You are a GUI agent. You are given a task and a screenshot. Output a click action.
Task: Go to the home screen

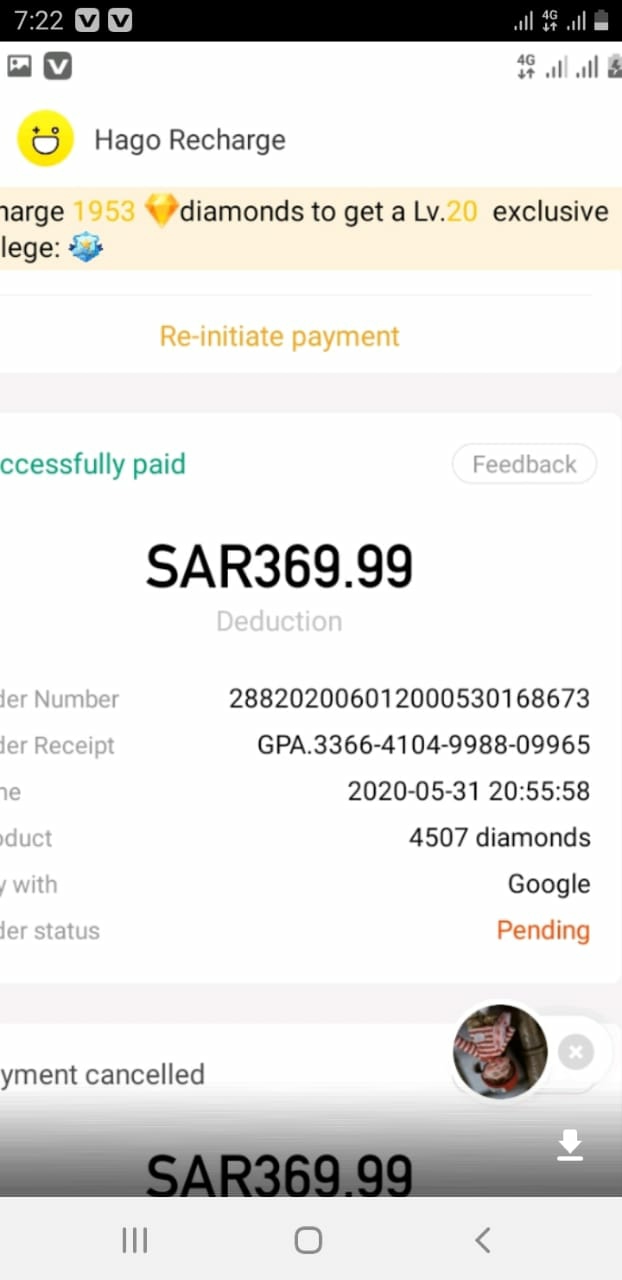(x=308, y=1240)
